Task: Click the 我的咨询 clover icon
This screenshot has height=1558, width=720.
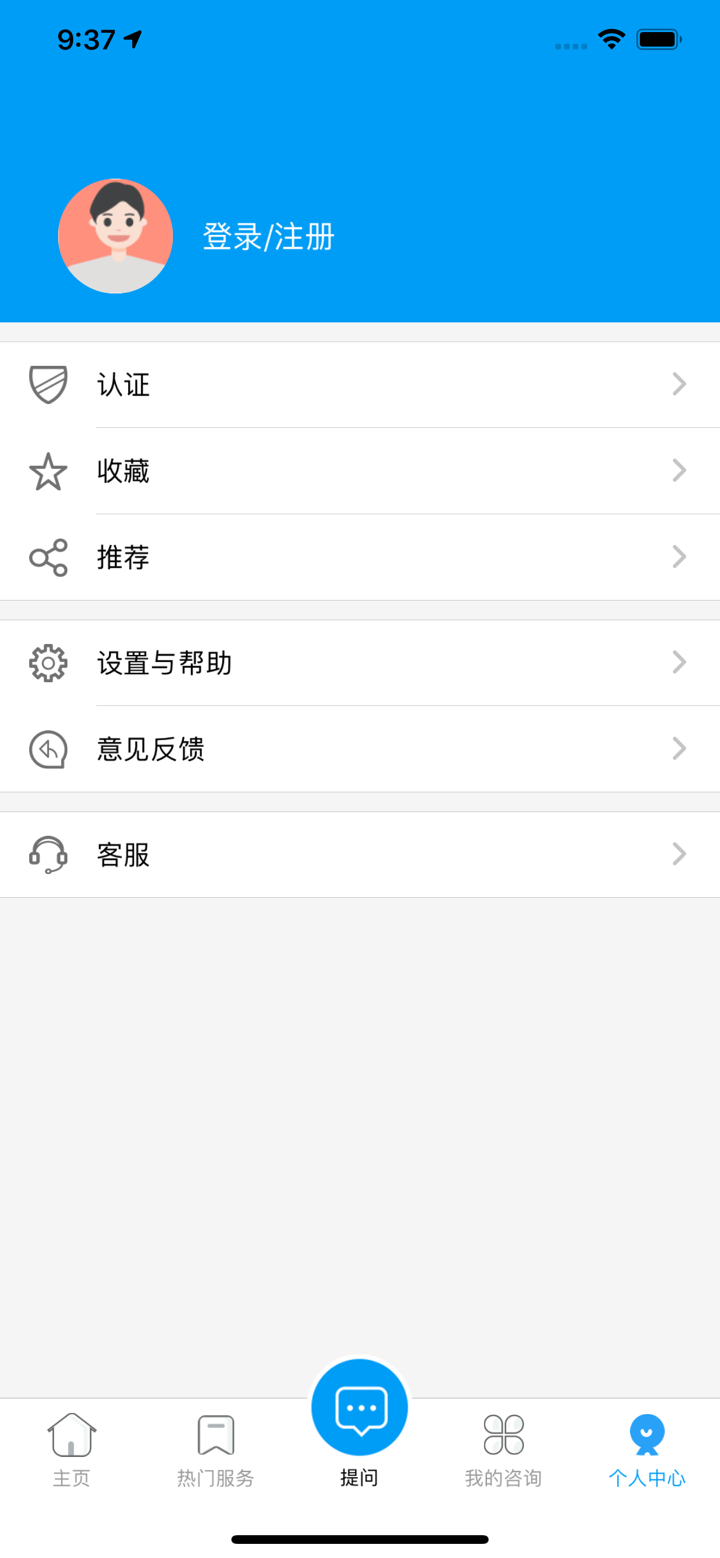Action: pos(503,1435)
